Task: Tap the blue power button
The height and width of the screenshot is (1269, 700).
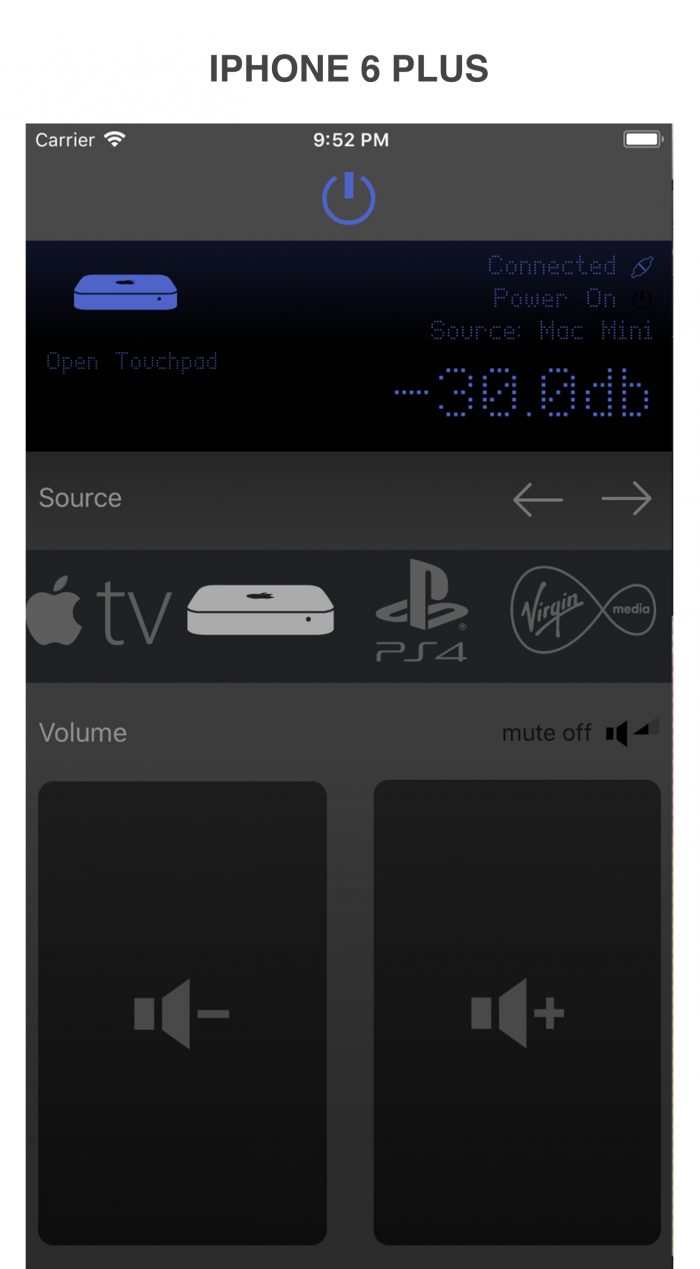Action: coord(349,198)
